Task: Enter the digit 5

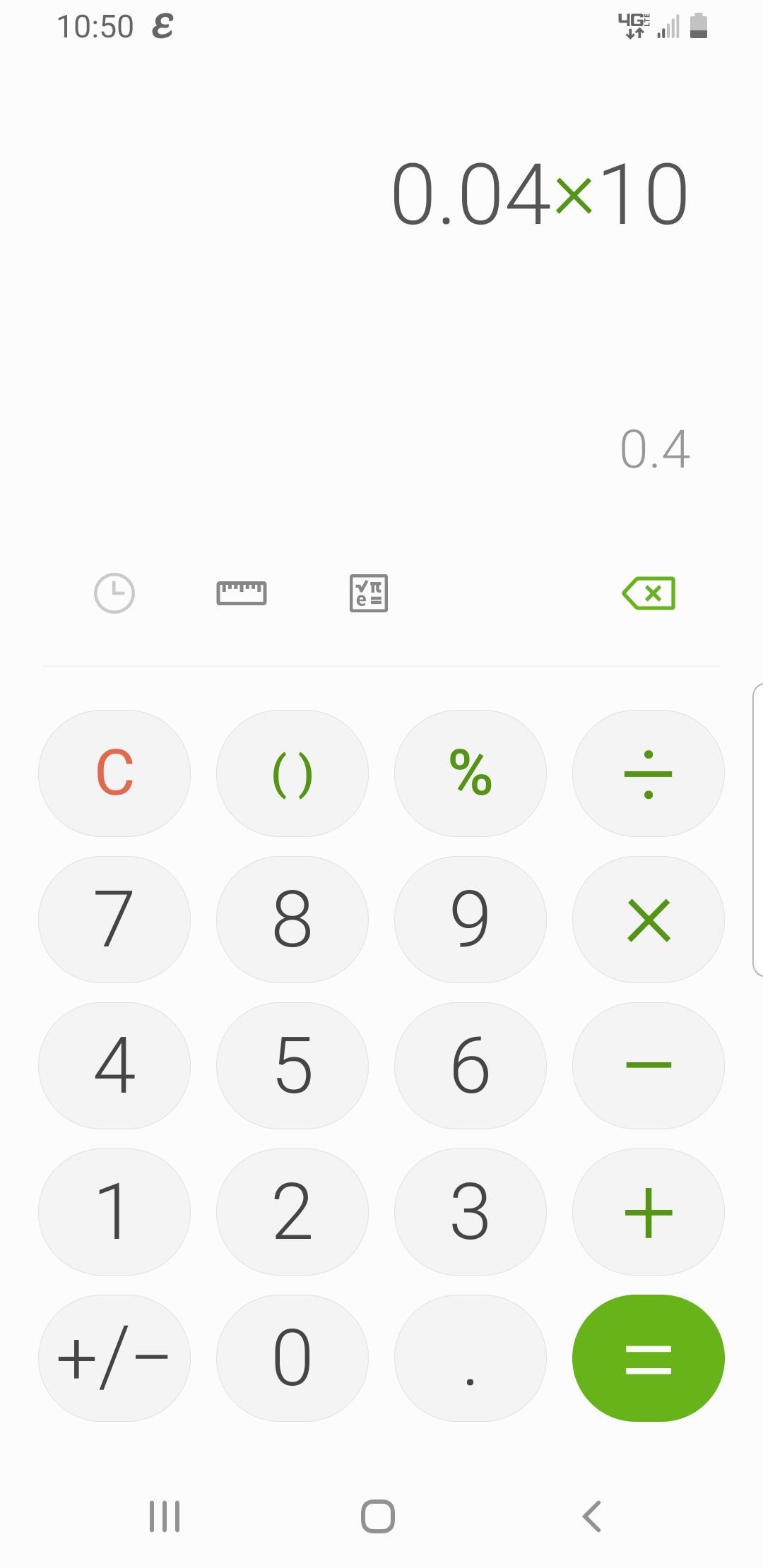Action: point(292,1066)
